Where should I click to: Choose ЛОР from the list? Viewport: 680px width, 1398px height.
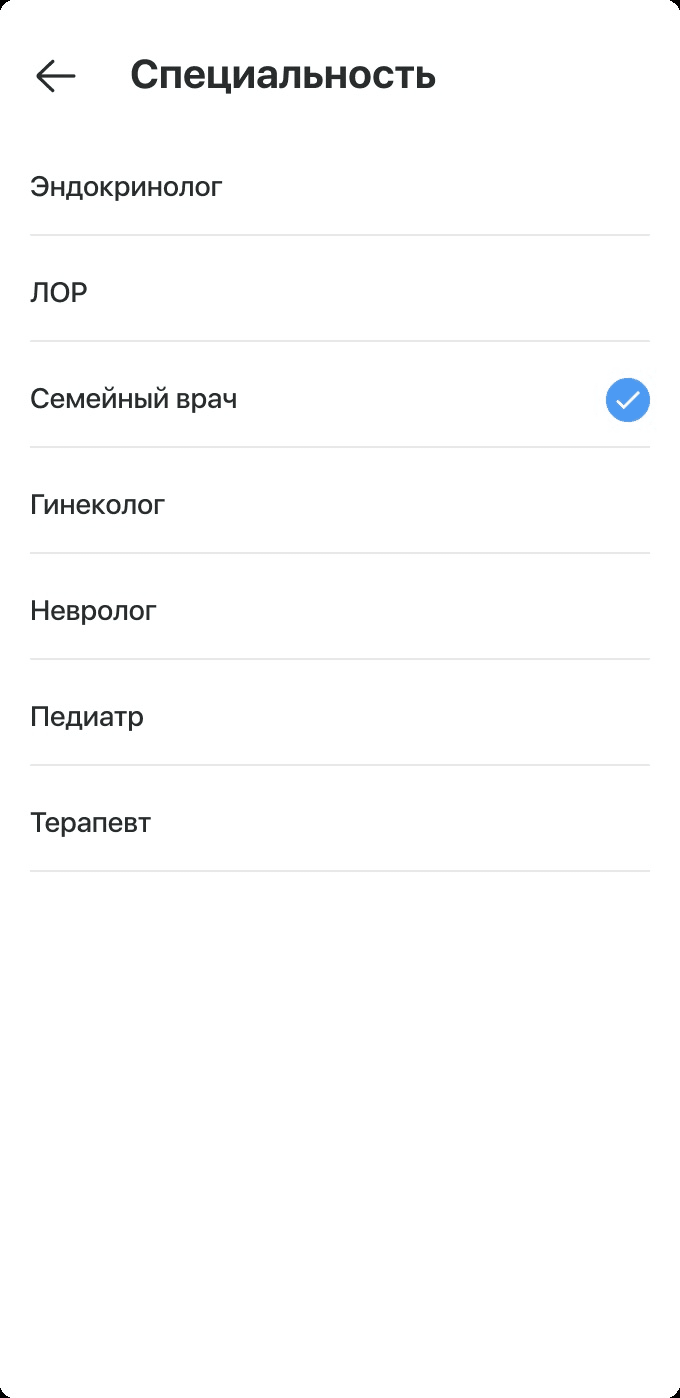(x=340, y=293)
